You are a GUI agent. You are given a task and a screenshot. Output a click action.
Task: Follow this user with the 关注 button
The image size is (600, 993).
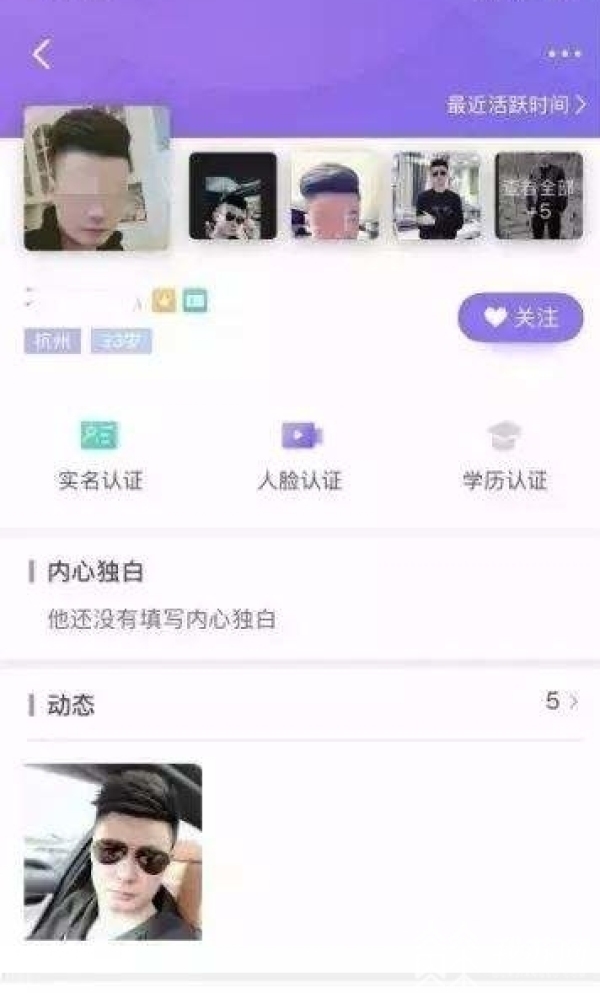coord(520,318)
